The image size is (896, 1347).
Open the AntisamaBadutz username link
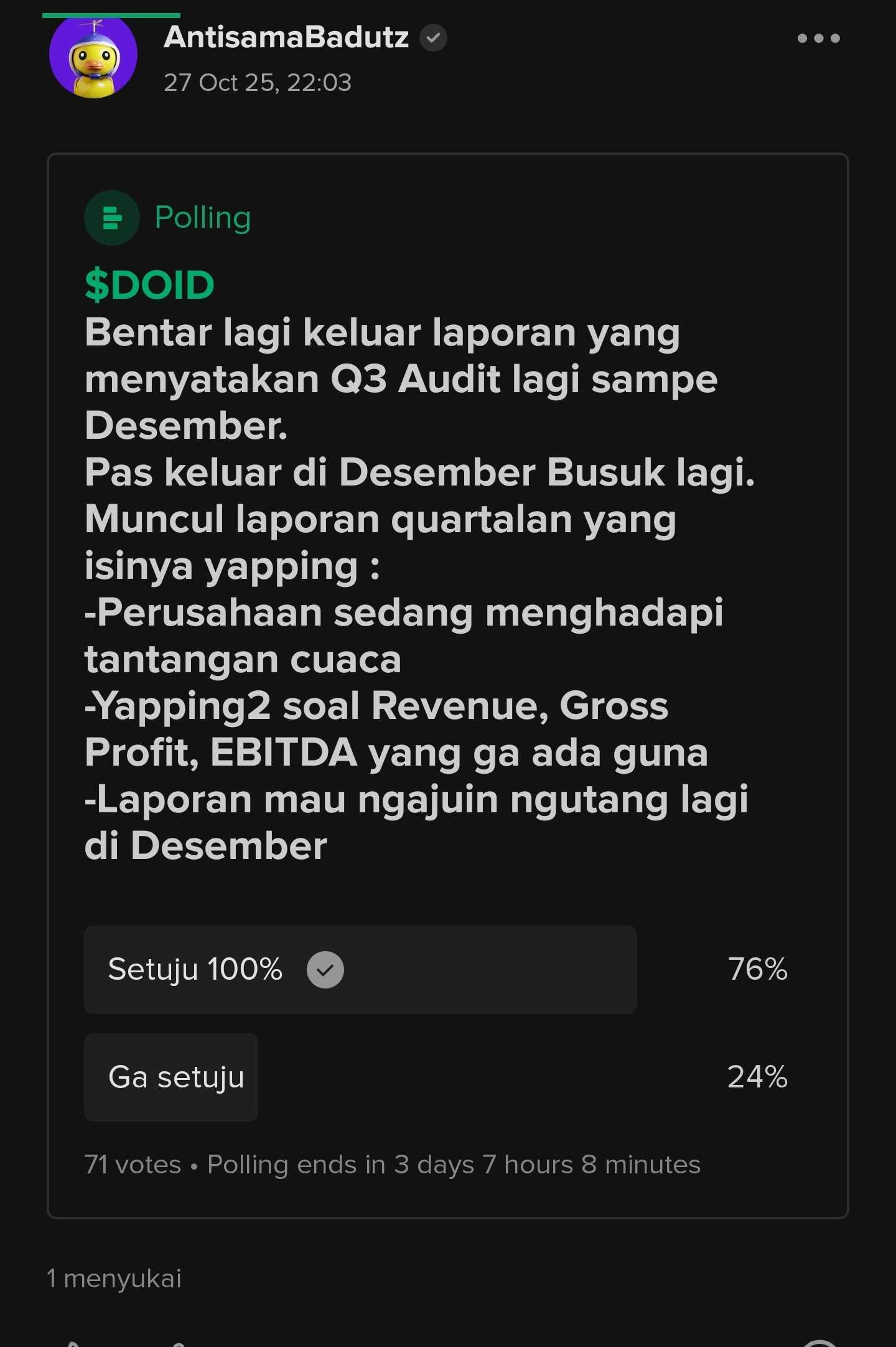(x=286, y=37)
